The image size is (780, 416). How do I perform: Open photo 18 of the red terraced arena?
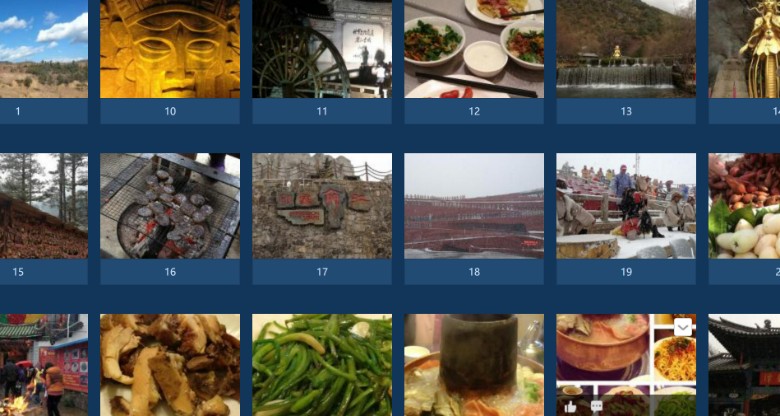click(474, 206)
